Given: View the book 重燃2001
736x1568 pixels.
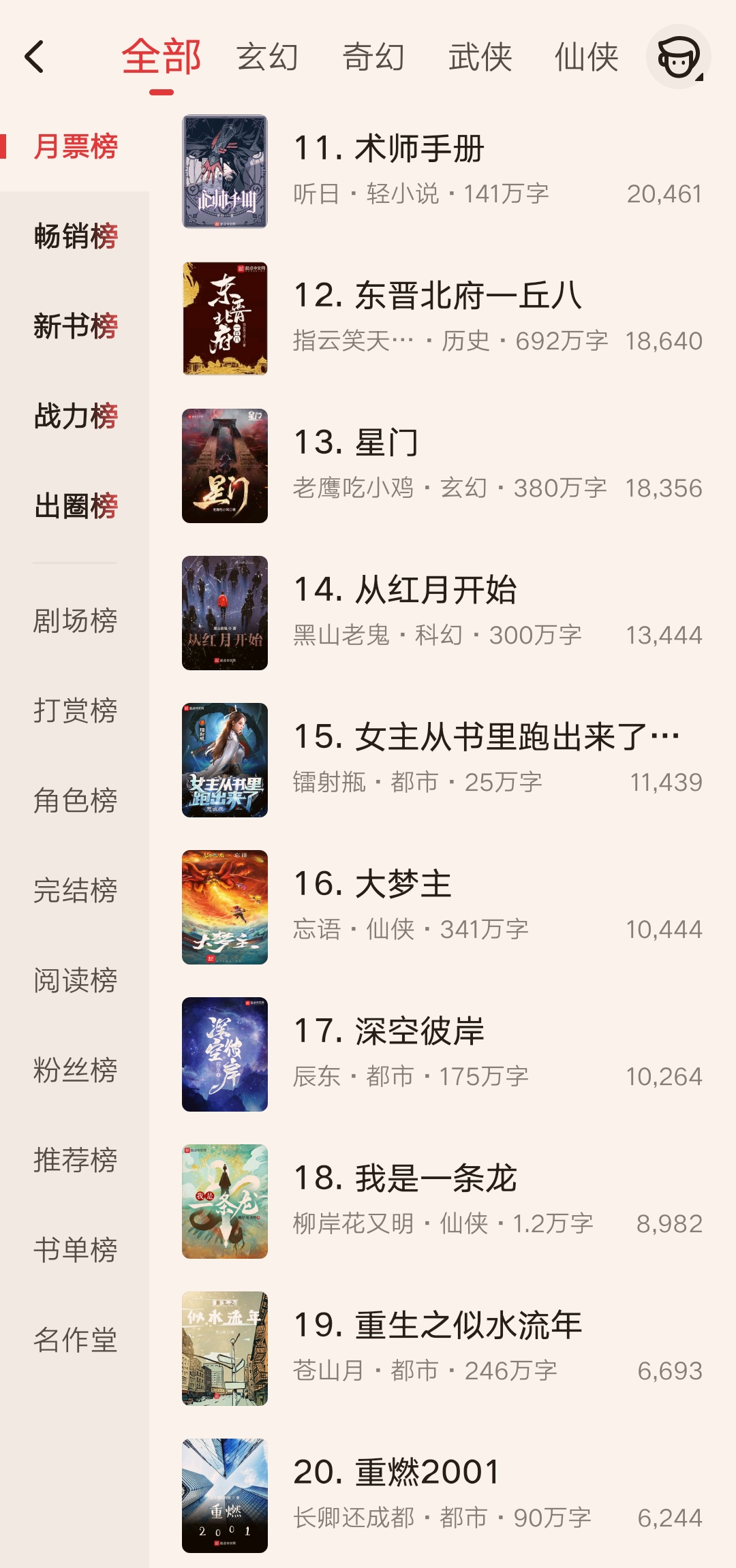Looking at the screenshot, I should (x=397, y=1473).
